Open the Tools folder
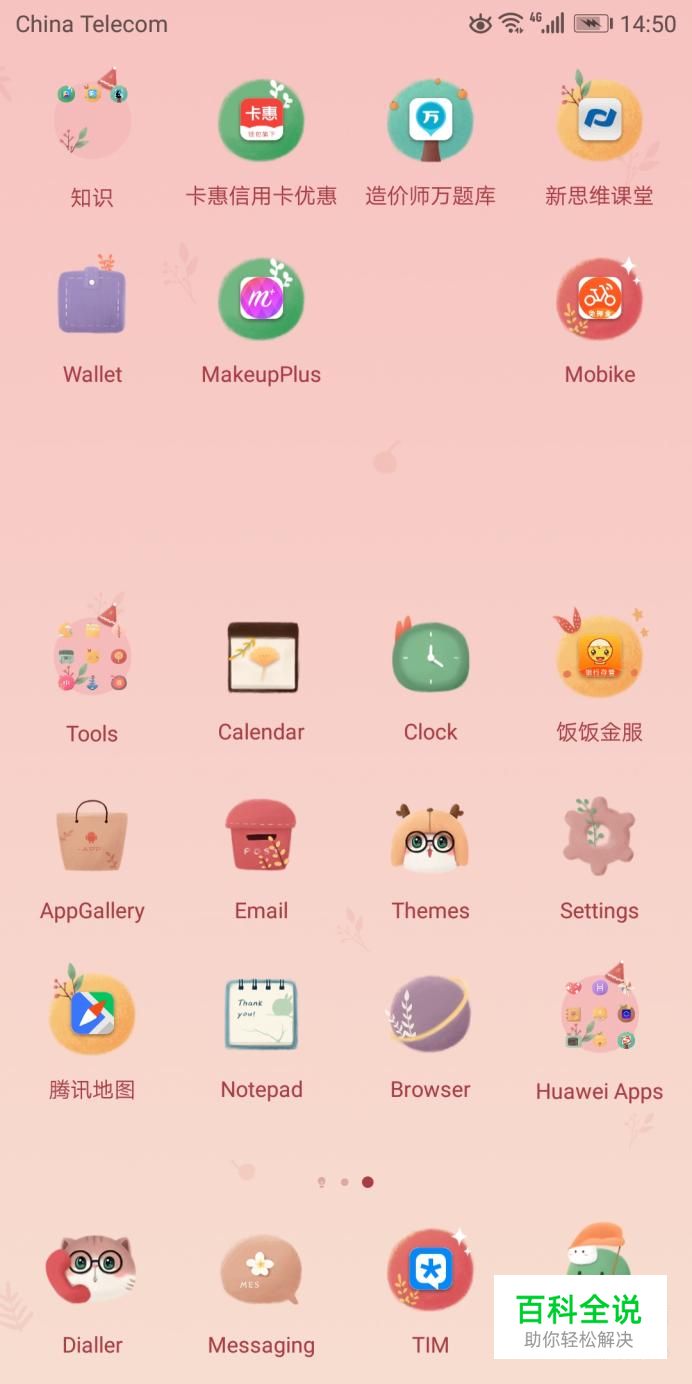This screenshot has height=1384, width=692. click(x=92, y=657)
